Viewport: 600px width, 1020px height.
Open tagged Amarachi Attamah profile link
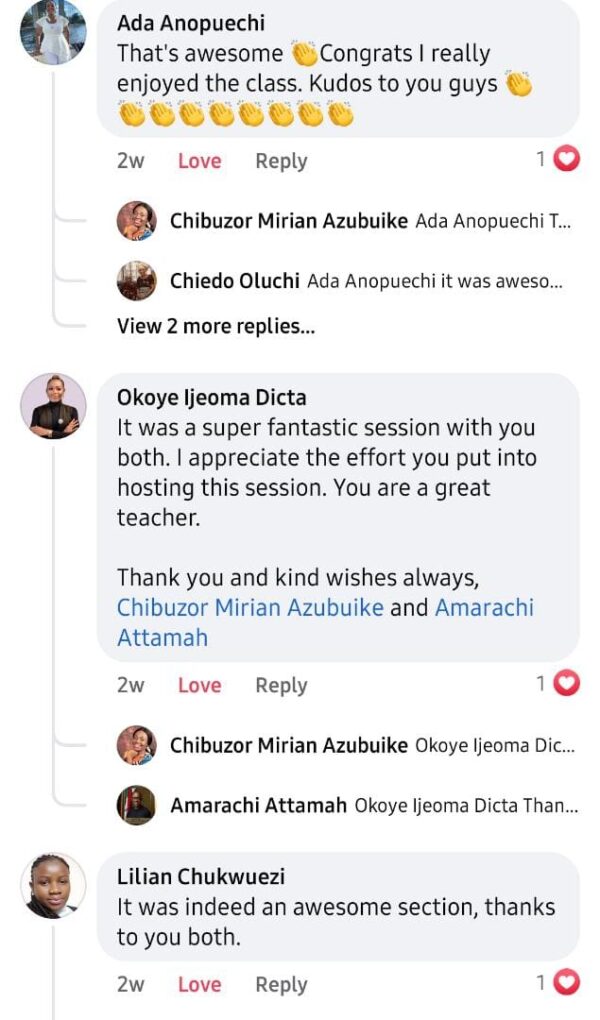pyautogui.click(x=325, y=623)
